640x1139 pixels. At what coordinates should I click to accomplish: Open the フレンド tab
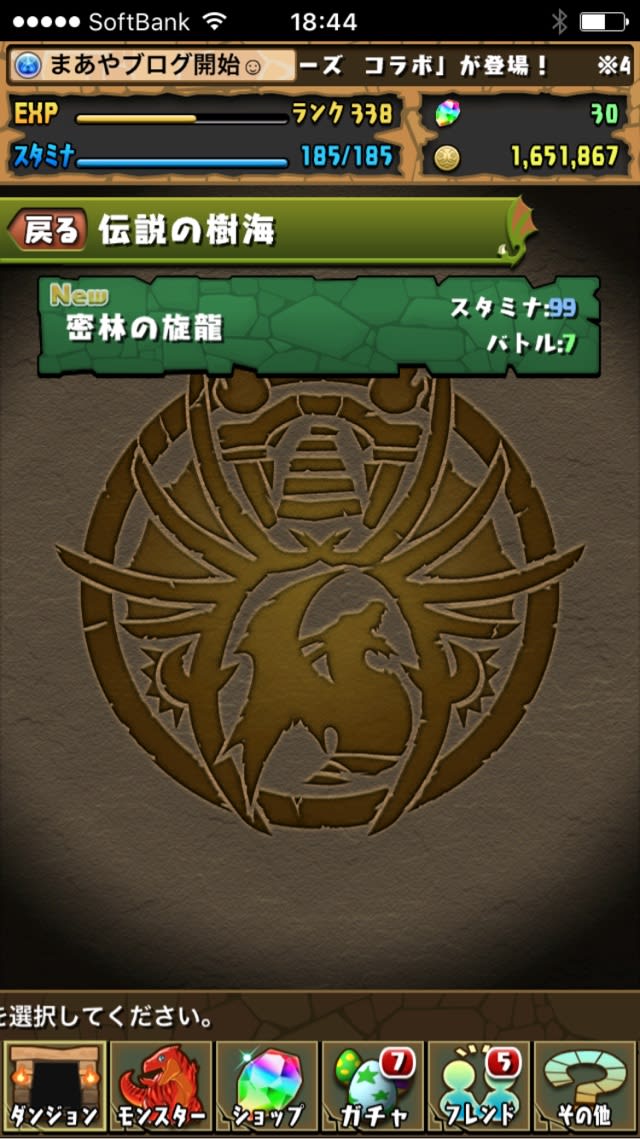[479, 1087]
